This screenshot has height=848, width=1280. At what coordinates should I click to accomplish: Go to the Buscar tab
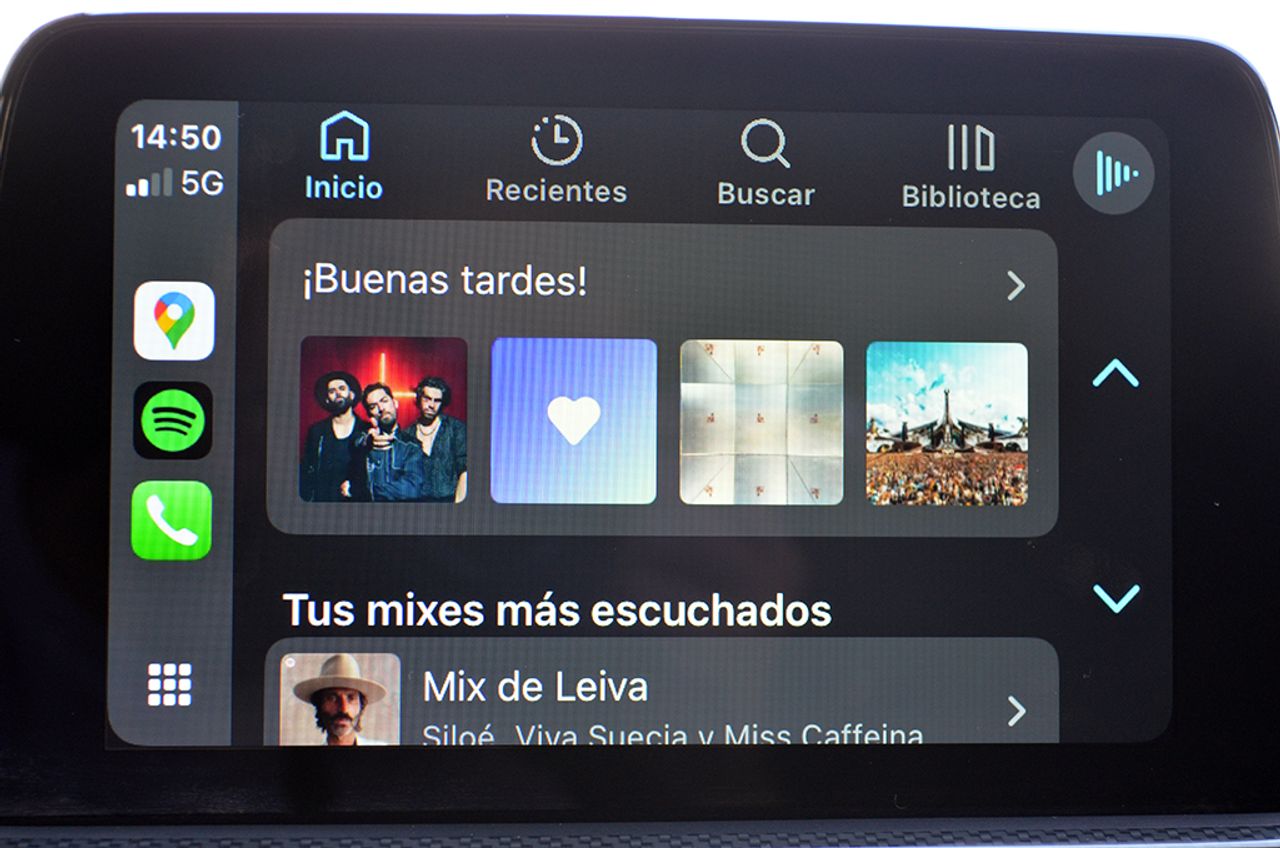point(765,163)
